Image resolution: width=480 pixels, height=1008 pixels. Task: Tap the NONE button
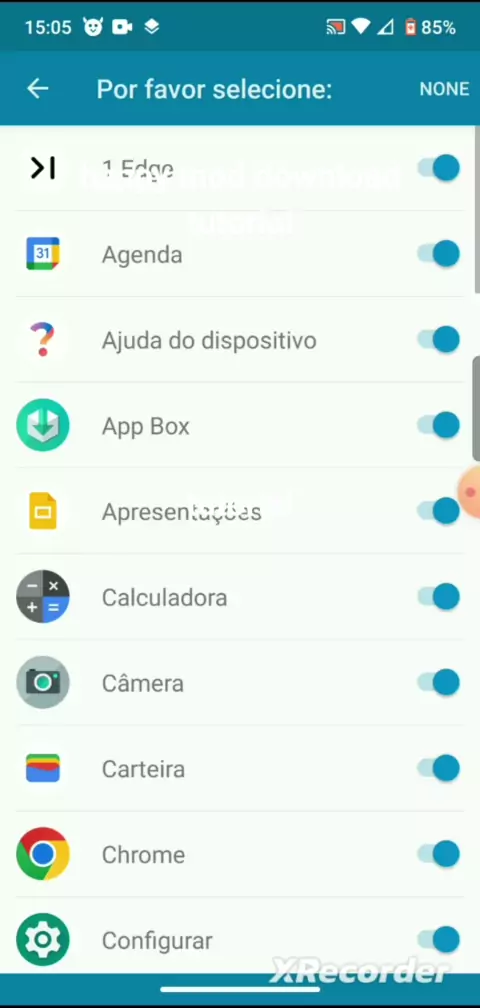[x=444, y=89]
